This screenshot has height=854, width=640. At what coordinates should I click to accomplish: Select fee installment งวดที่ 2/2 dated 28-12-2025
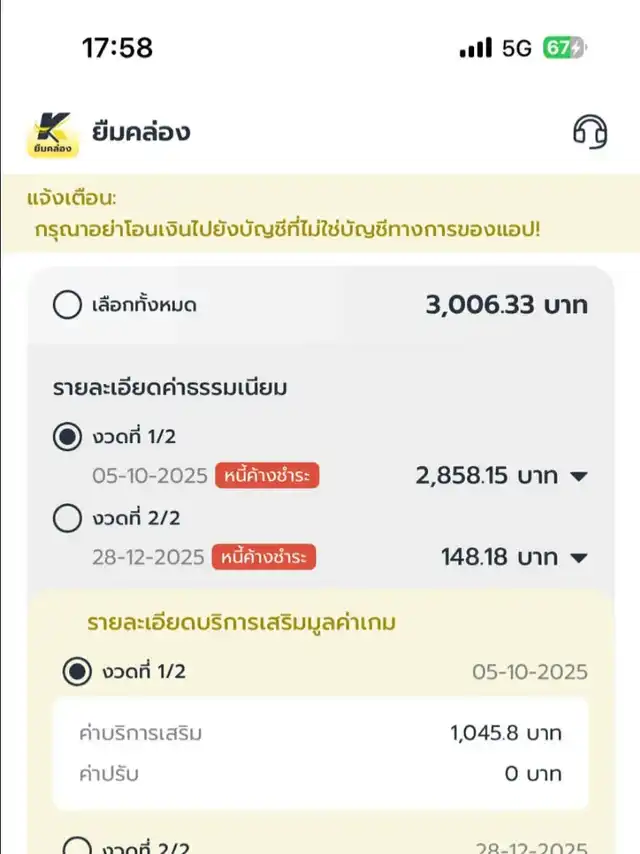67,518
